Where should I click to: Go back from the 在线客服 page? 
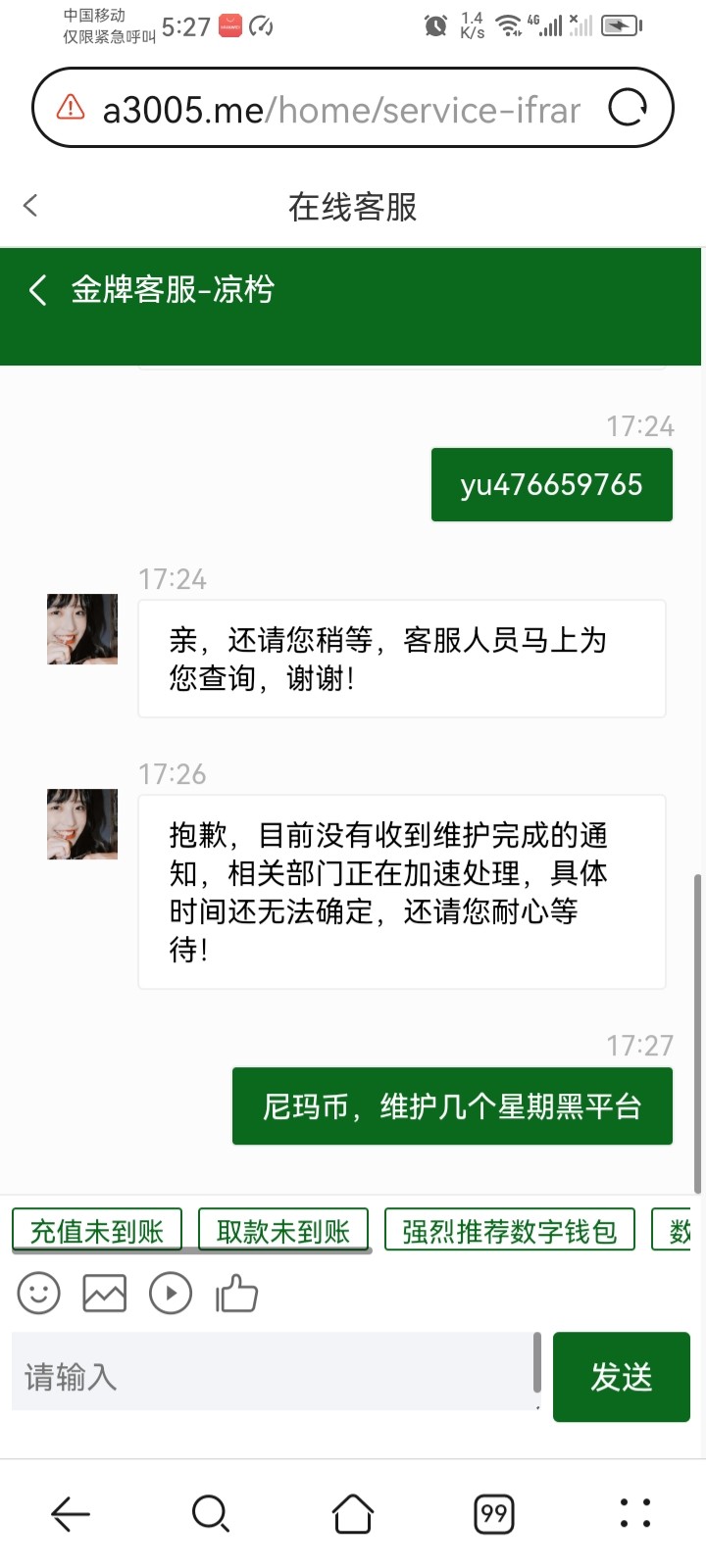pos(30,206)
